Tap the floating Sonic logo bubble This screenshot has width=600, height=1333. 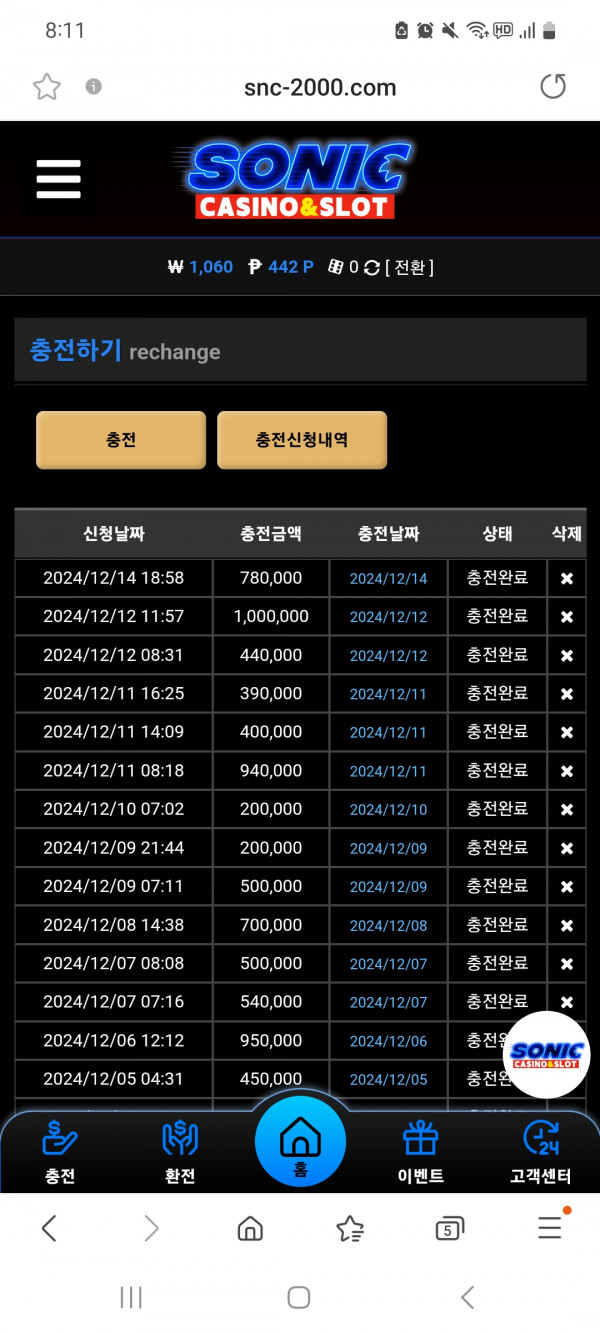tap(546, 1055)
